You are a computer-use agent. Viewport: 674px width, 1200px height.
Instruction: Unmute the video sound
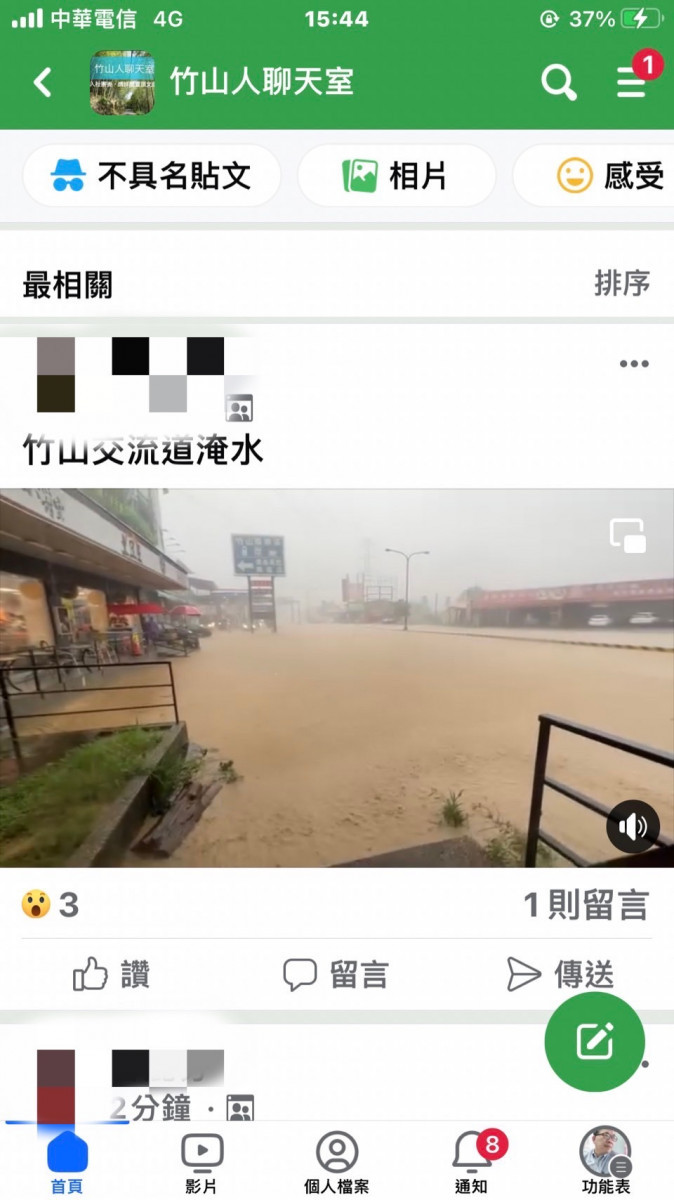click(633, 827)
